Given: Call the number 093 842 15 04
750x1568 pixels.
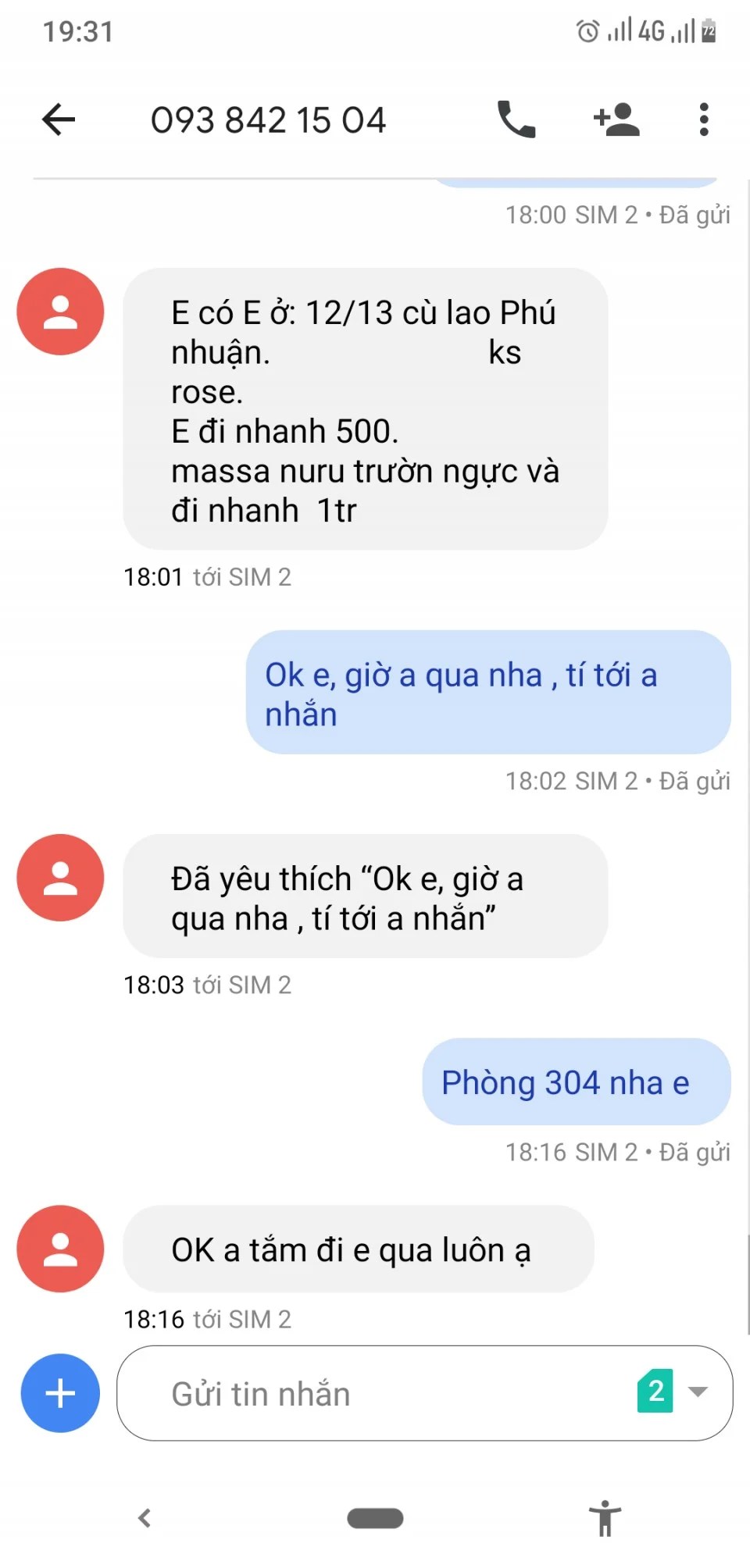Looking at the screenshot, I should (516, 119).
